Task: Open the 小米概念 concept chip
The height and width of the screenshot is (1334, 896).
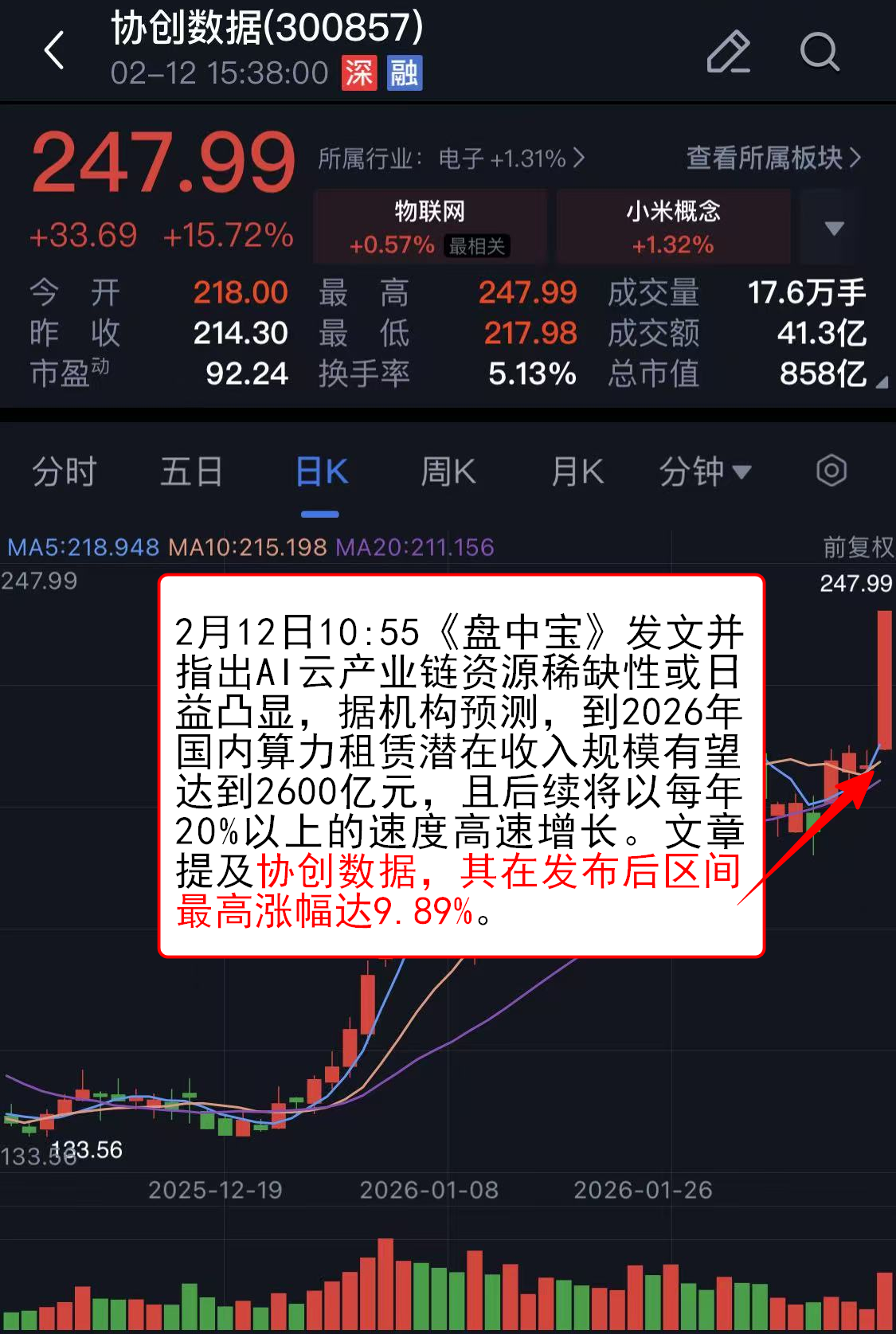Action: point(673,227)
